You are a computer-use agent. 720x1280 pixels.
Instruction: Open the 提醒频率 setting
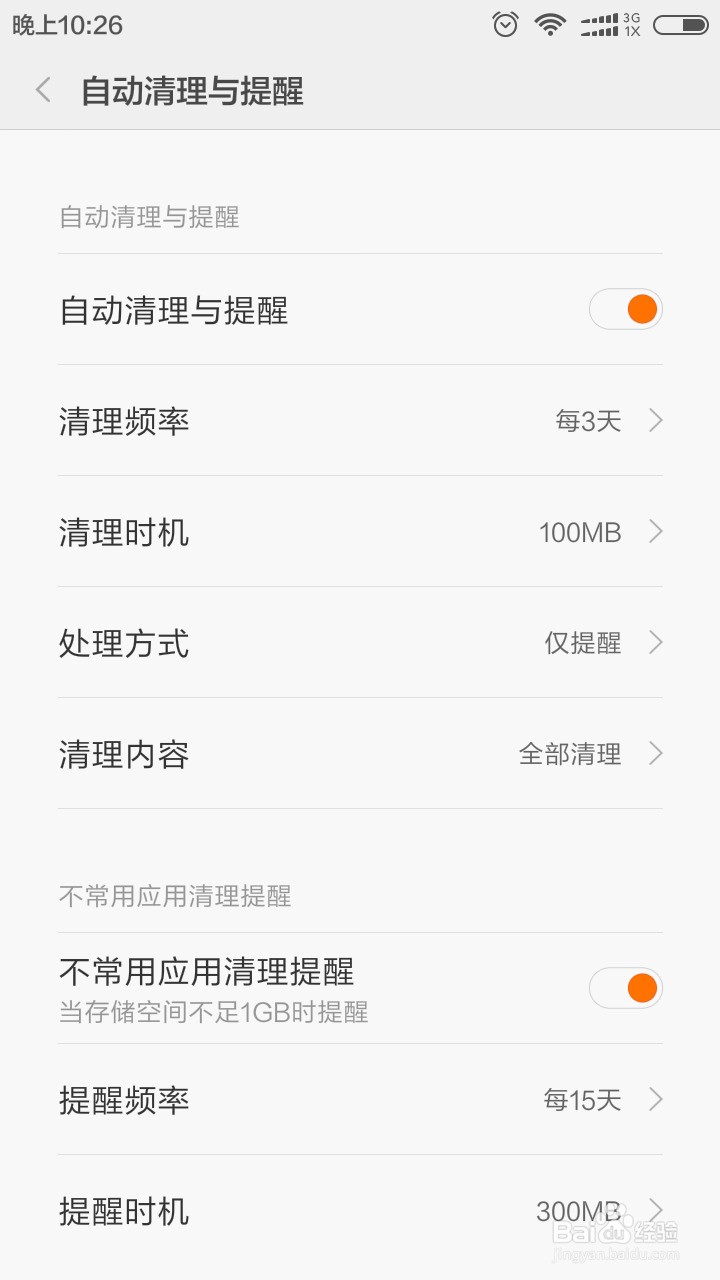pyautogui.click(x=360, y=1100)
